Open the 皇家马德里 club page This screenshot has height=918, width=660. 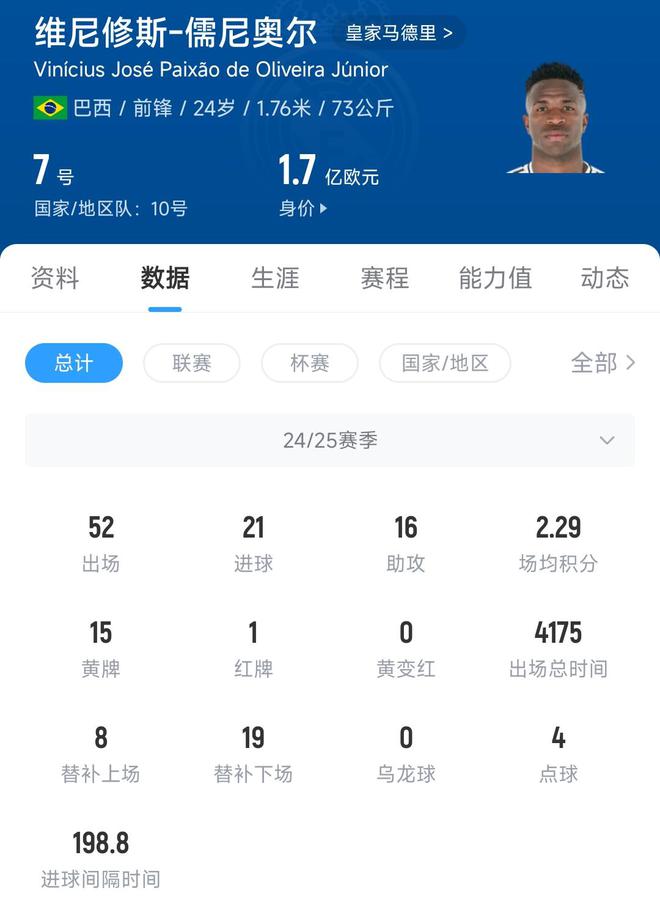coord(398,33)
